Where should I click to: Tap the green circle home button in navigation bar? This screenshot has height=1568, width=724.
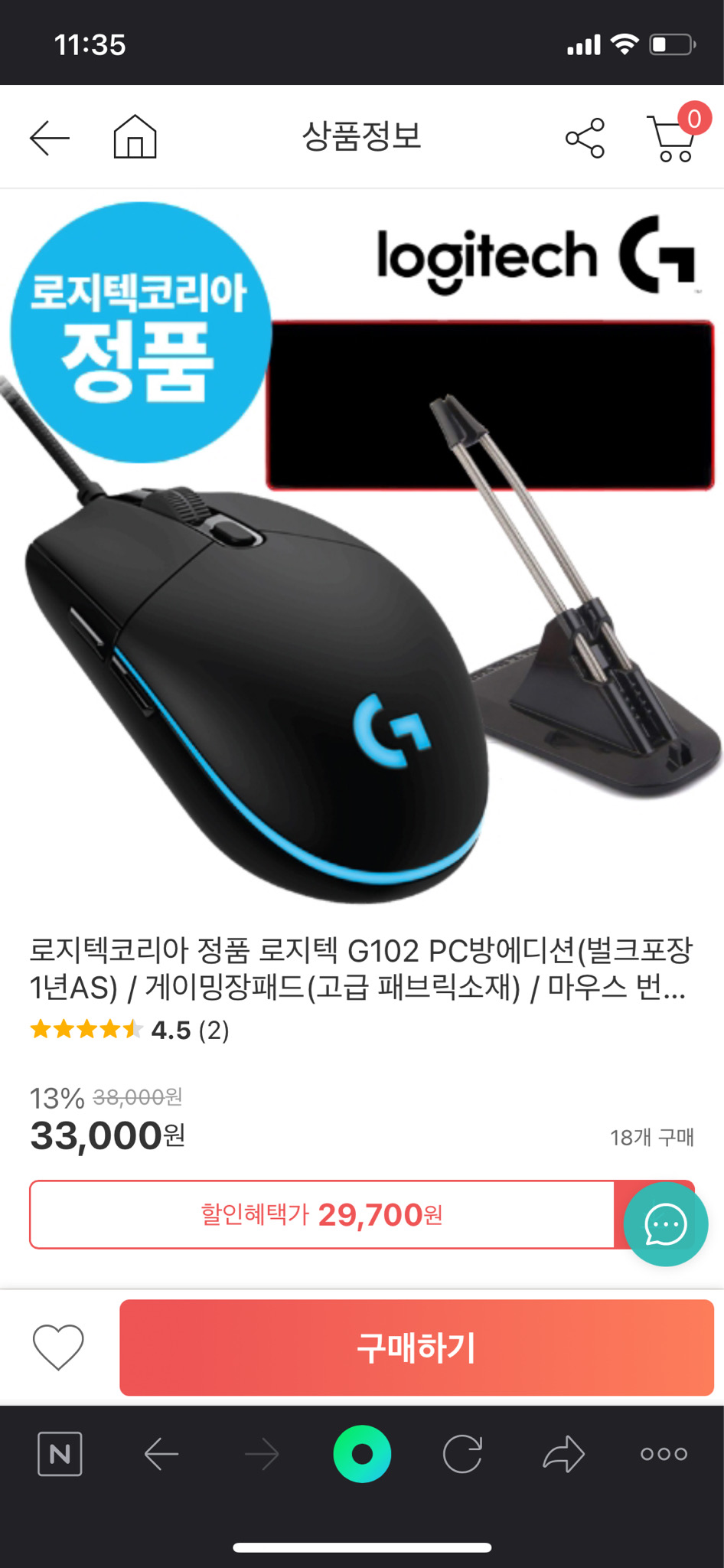[362, 1454]
